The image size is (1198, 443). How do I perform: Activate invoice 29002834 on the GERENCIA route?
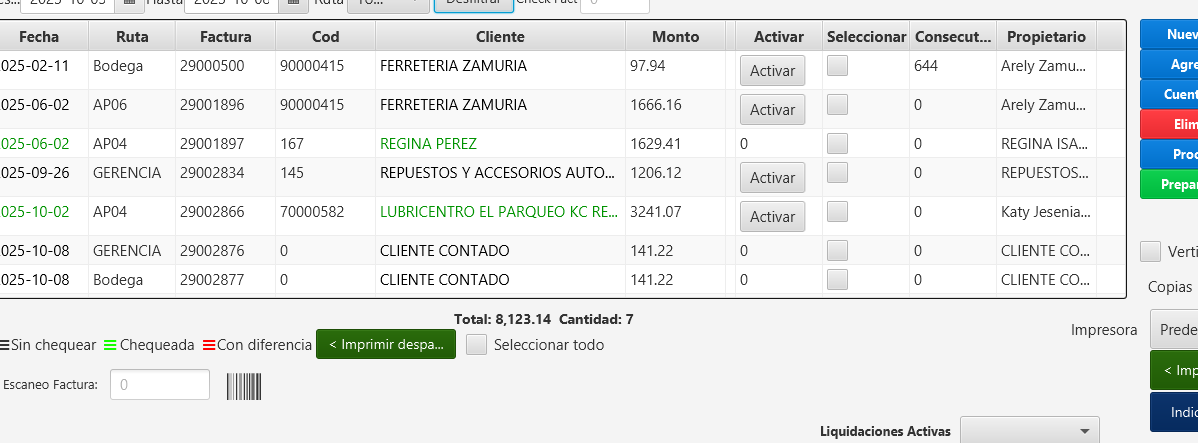coord(772,178)
